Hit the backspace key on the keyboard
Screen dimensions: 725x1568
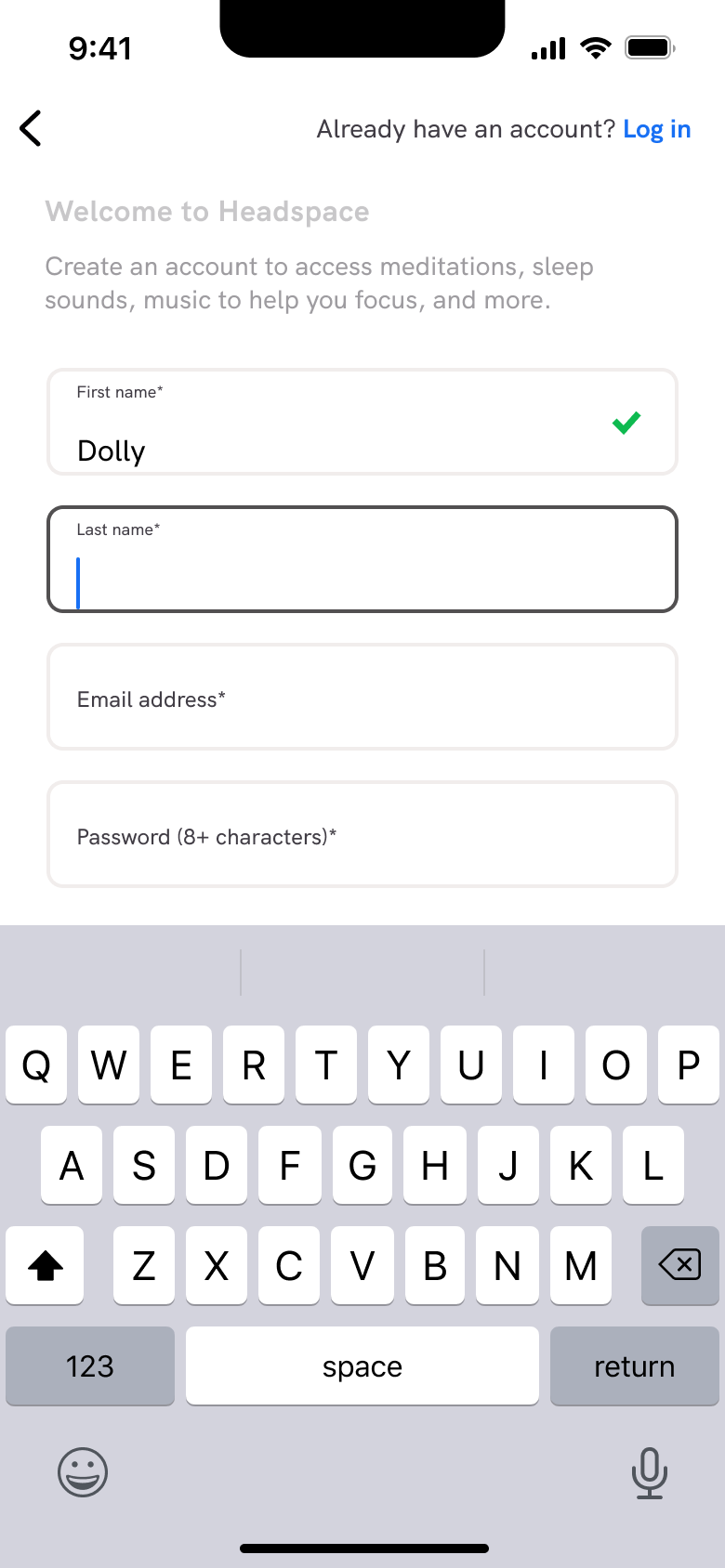[x=679, y=1264]
